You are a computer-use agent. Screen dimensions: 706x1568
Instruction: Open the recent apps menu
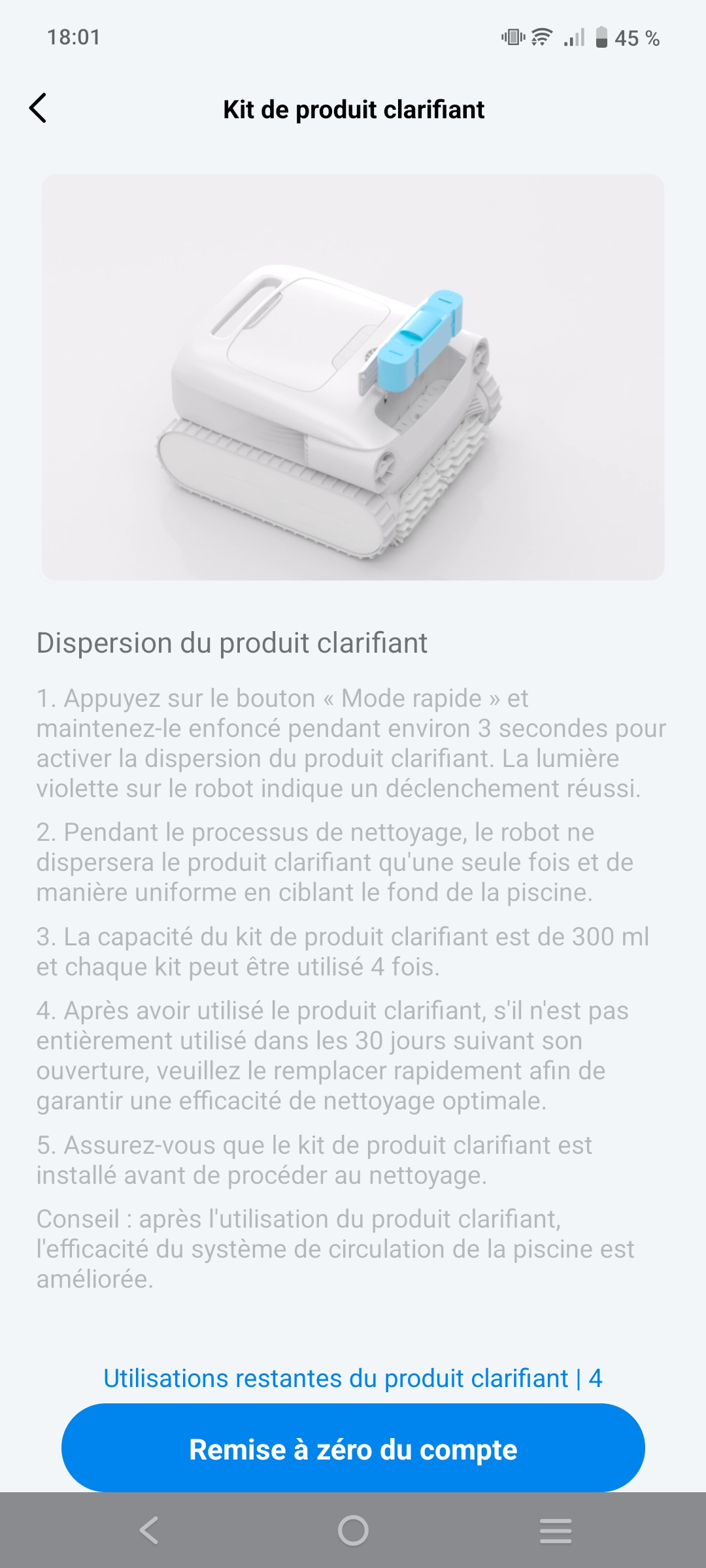[556, 1530]
